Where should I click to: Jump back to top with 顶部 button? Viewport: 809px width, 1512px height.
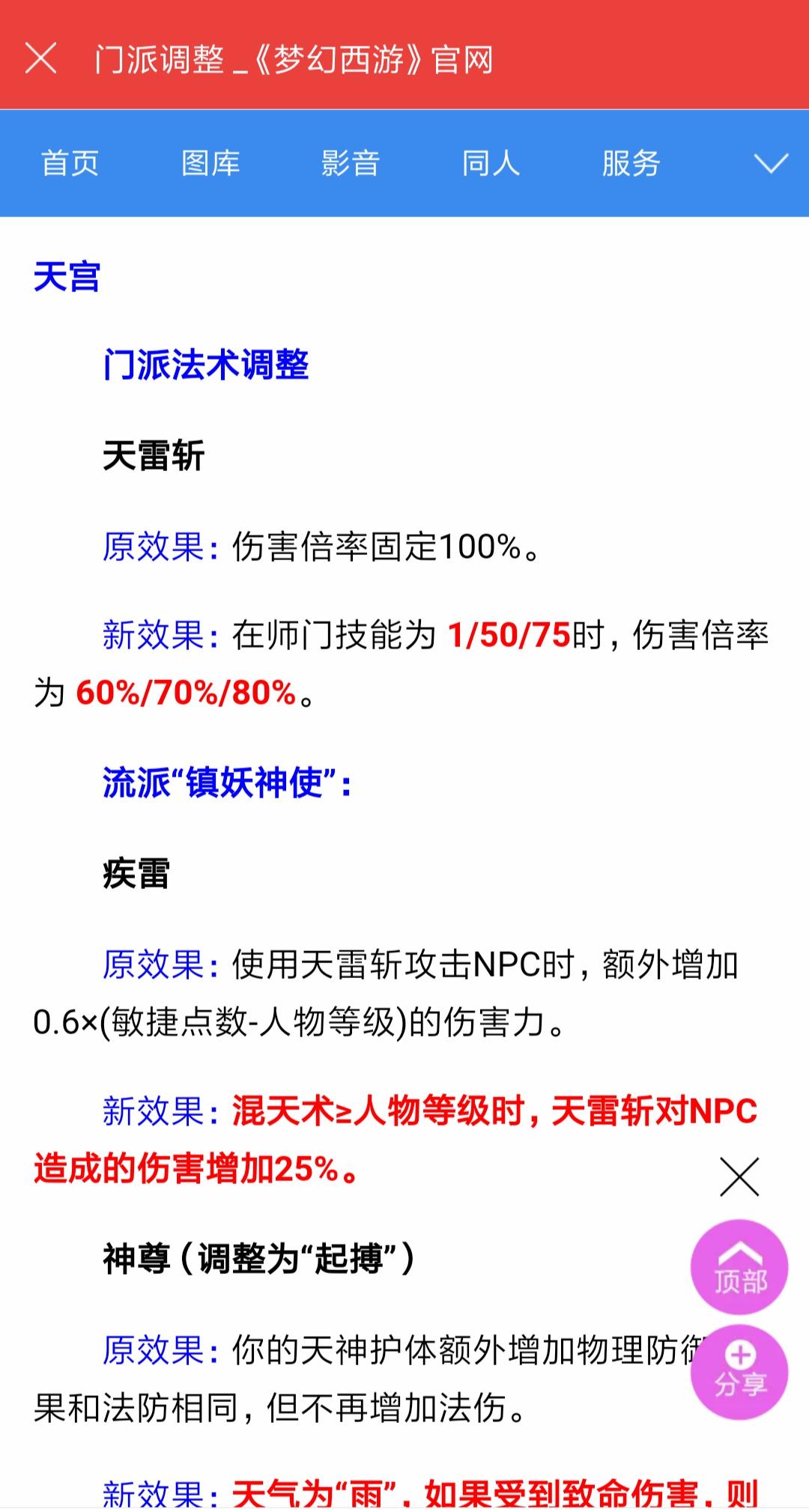(x=739, y=1267)
